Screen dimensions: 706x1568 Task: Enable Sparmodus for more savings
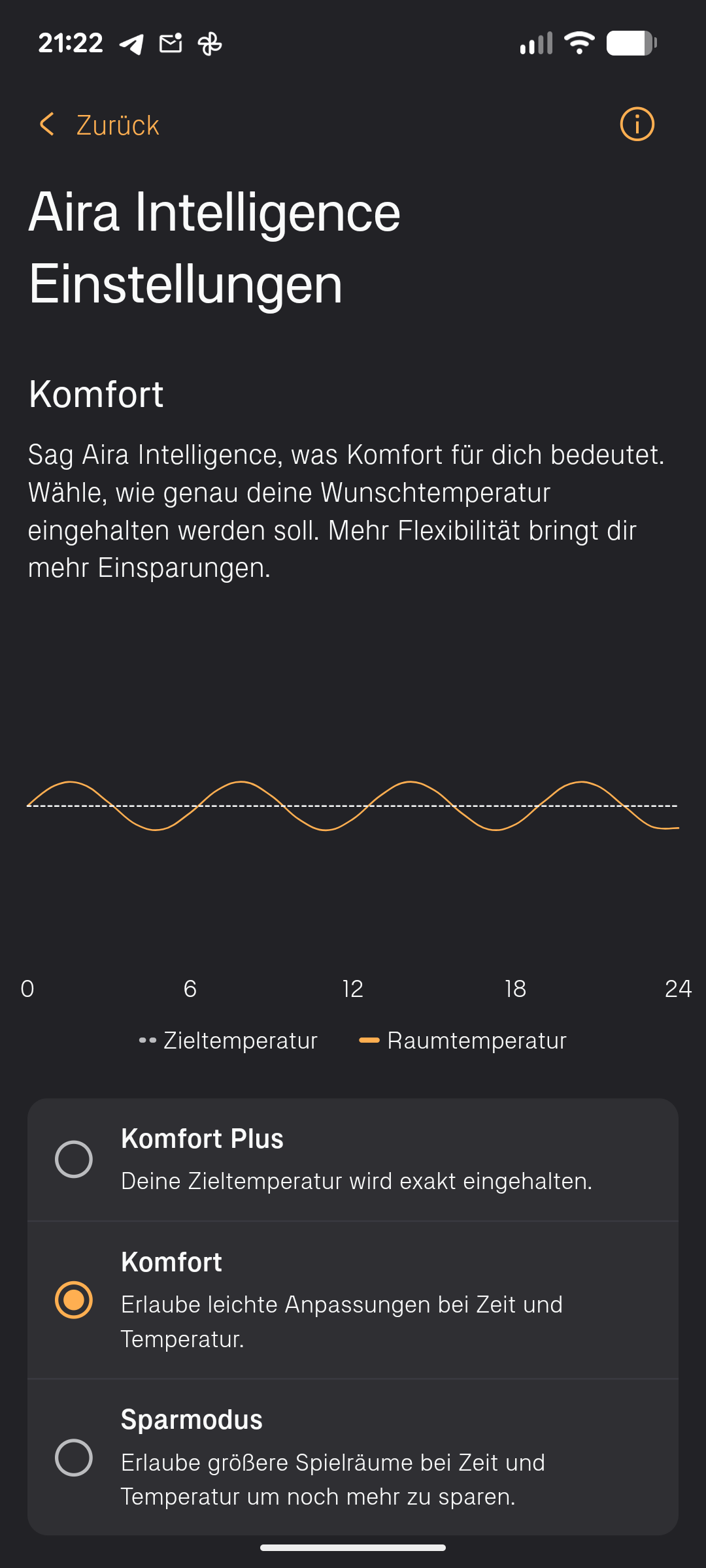click(74, 1457)
